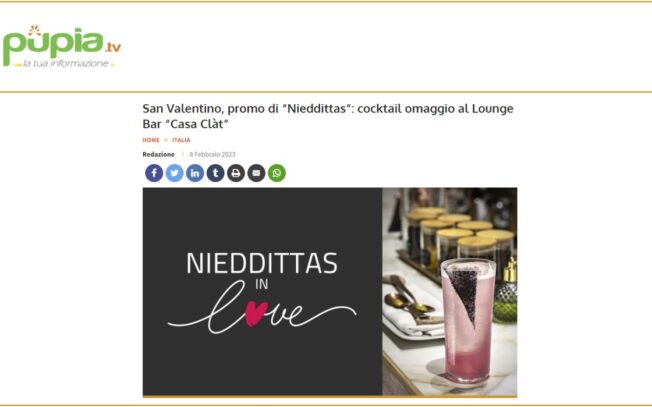
Task: Share the article on Tumblr
Action: 215,173
